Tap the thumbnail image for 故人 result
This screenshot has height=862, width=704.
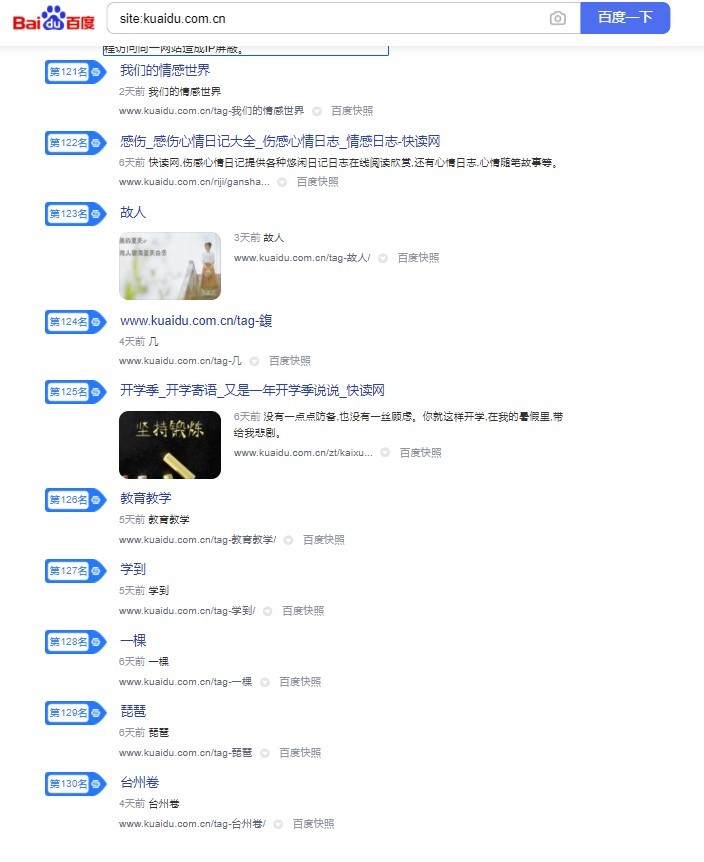(170, 266)
